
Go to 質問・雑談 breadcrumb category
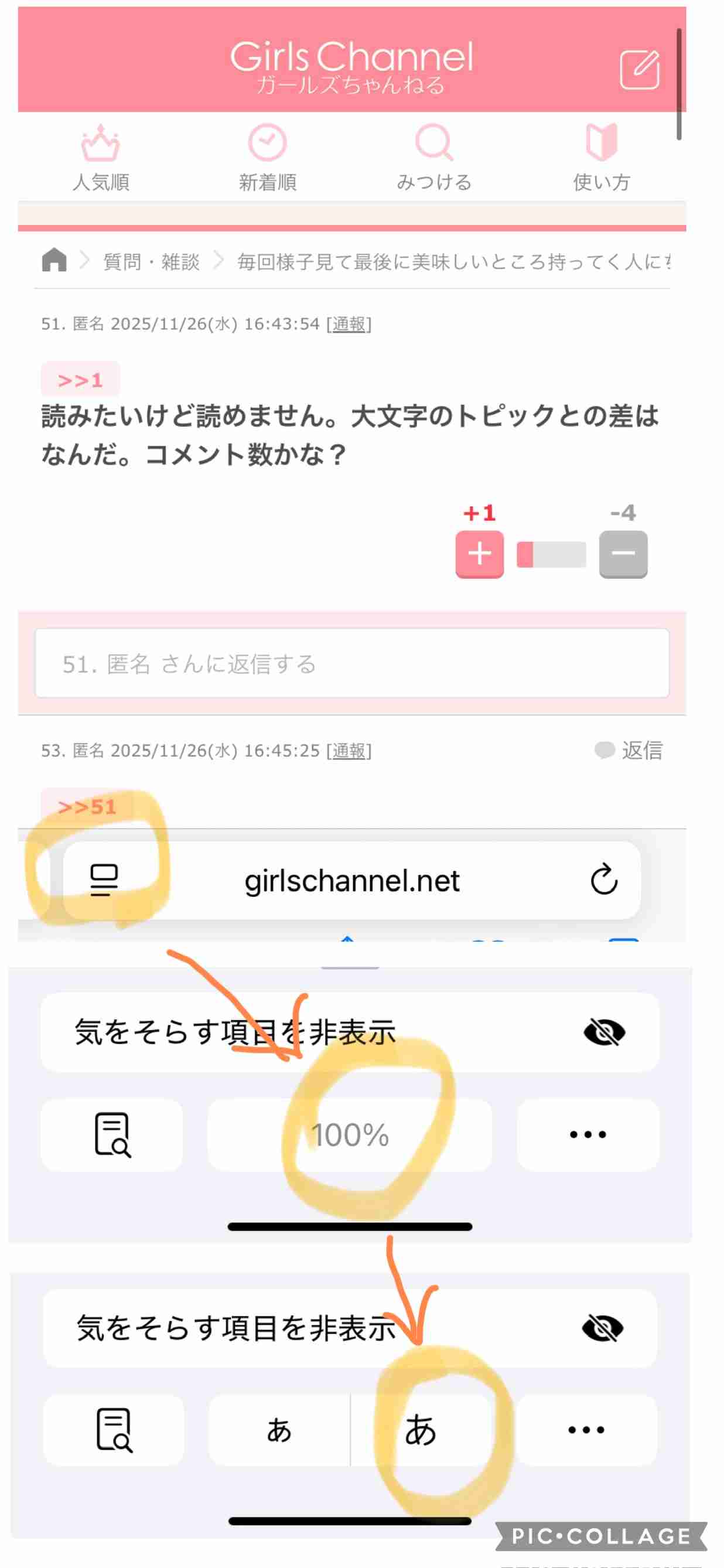[x=151, y=261]
